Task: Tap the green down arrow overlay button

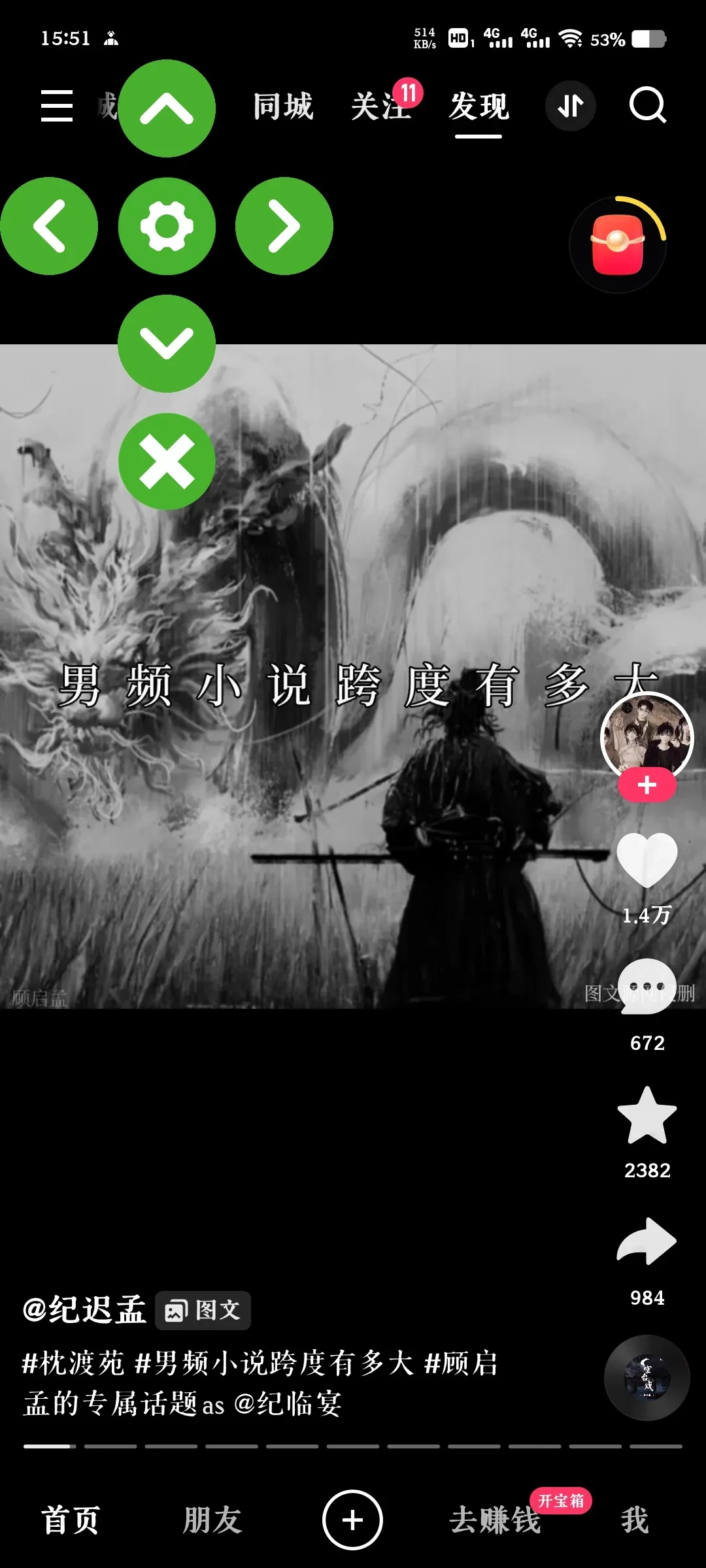Action: [167, 344]
